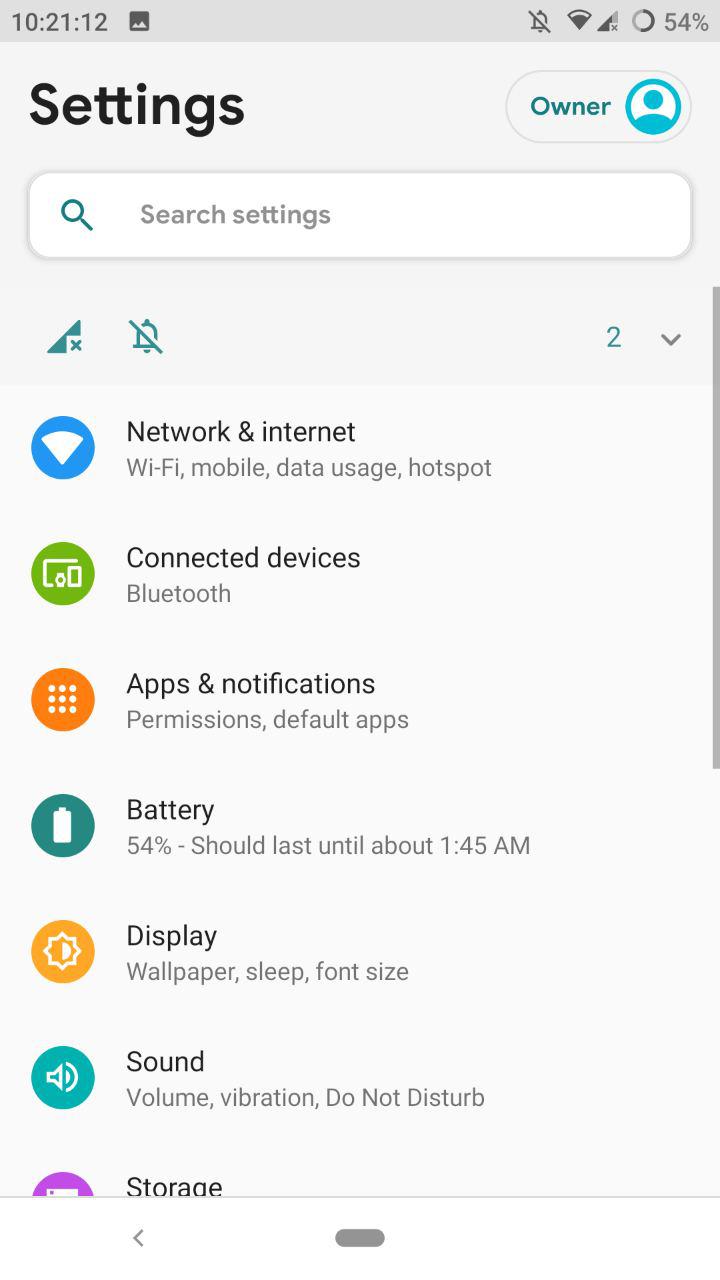720x1280 pixels.
Task: Open Connected devices settings
Action: point(360,574)
